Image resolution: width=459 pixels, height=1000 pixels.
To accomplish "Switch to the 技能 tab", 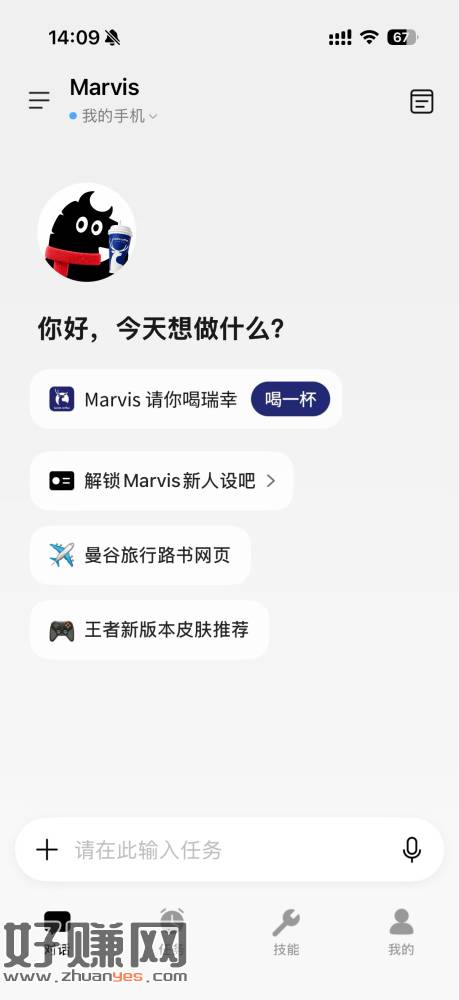I will 286,932.
